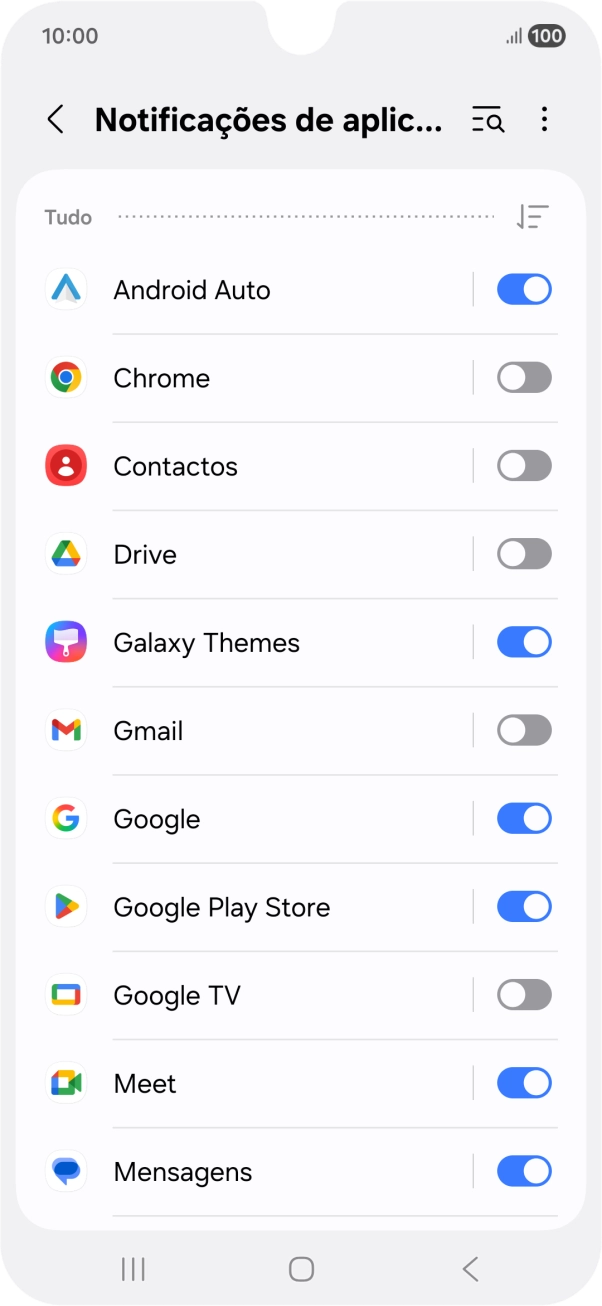
Task: Open recent apps view
Action: click(x=133, y=1269)
